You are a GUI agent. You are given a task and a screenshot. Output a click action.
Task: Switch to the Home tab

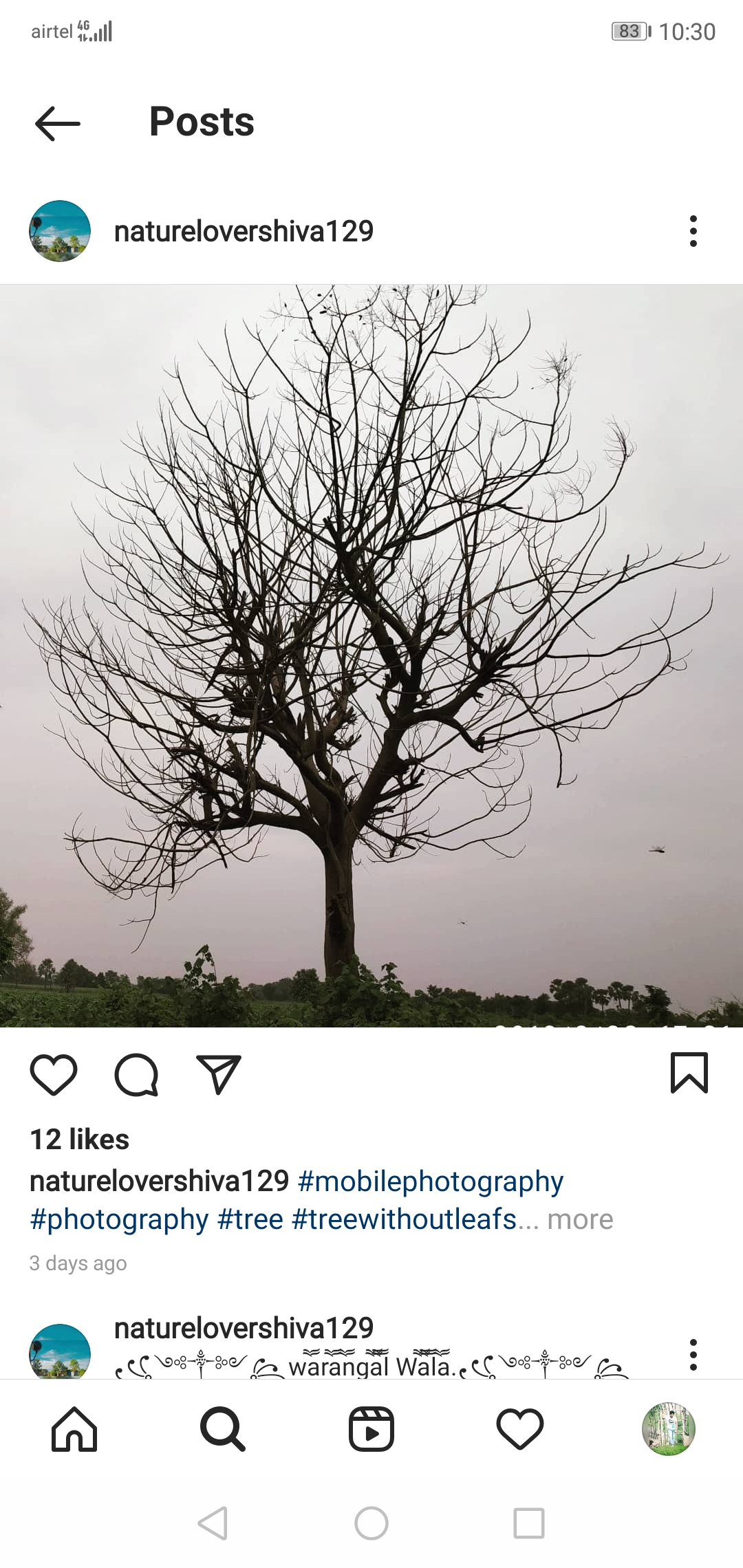tap(74, 1429)
